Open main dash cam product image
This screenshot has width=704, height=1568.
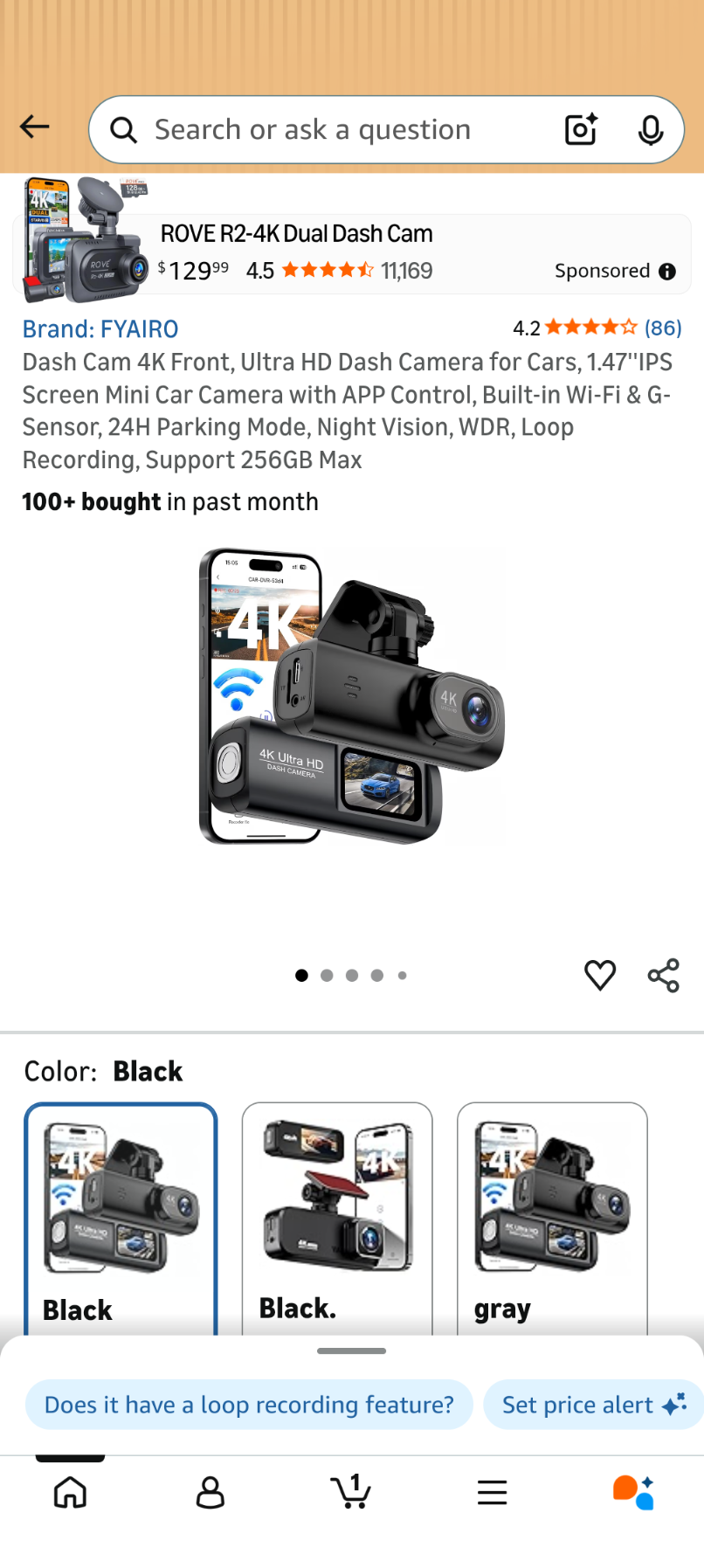pyautogui.click(x=352, y=696)
